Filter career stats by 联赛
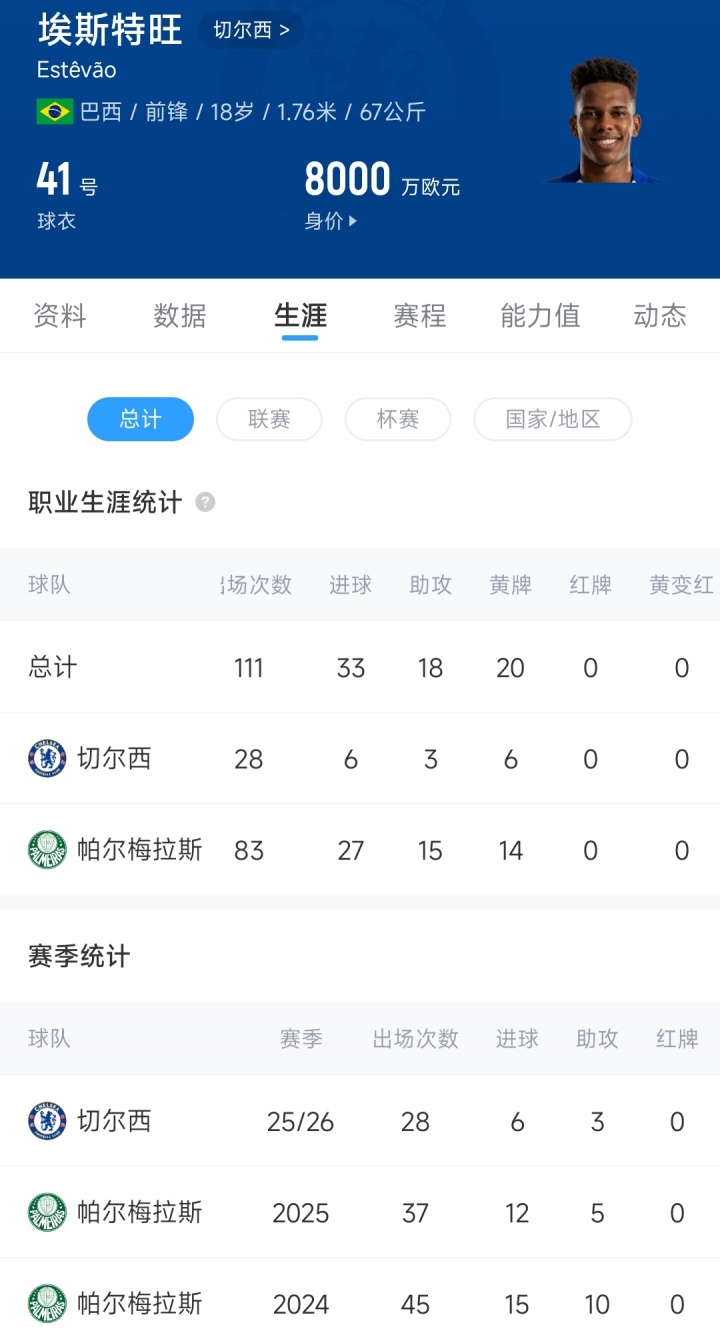This screenshot has height=1343, width=720. (269, 419)
